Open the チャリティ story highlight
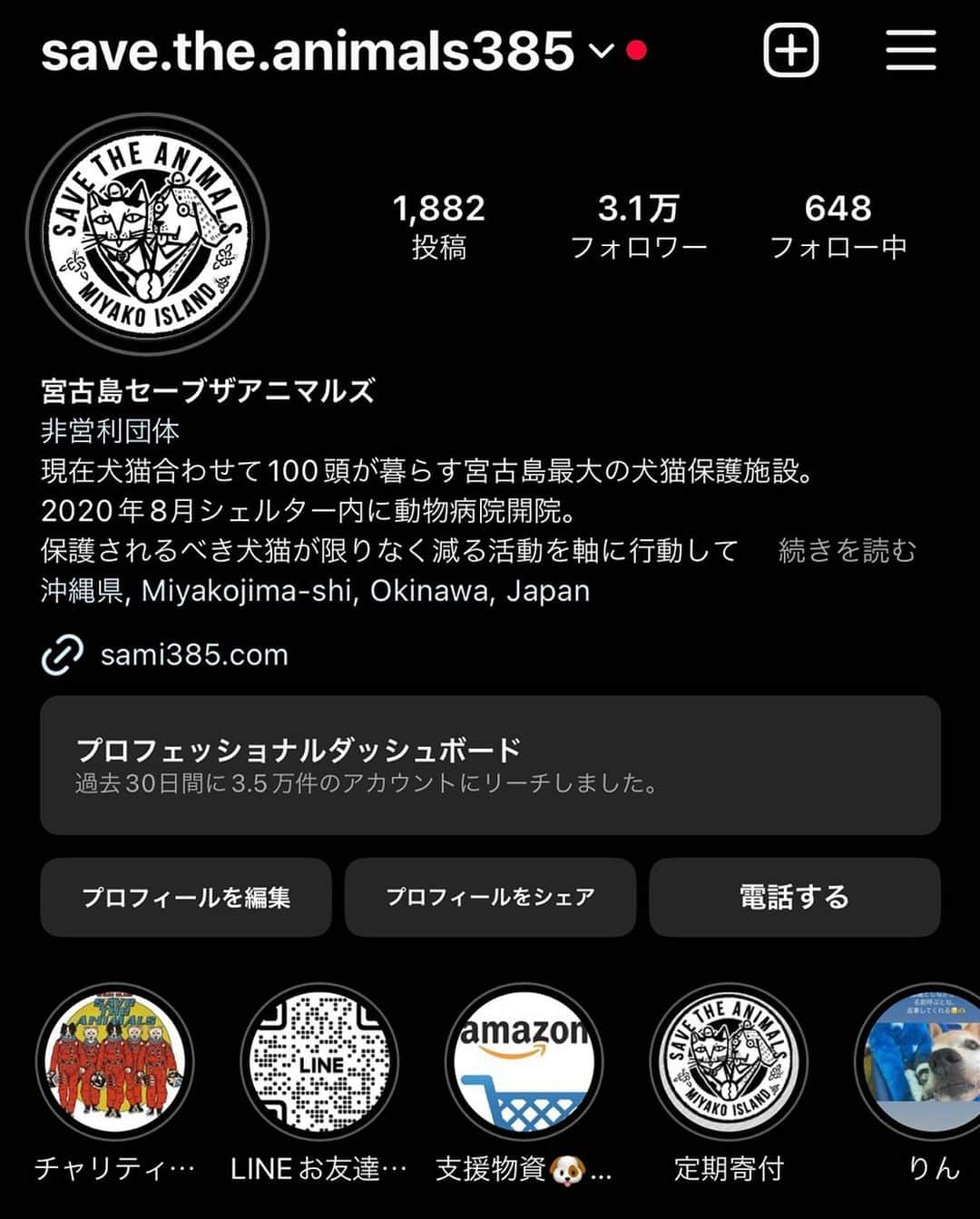The image size is (980, 1219). 114,1062
